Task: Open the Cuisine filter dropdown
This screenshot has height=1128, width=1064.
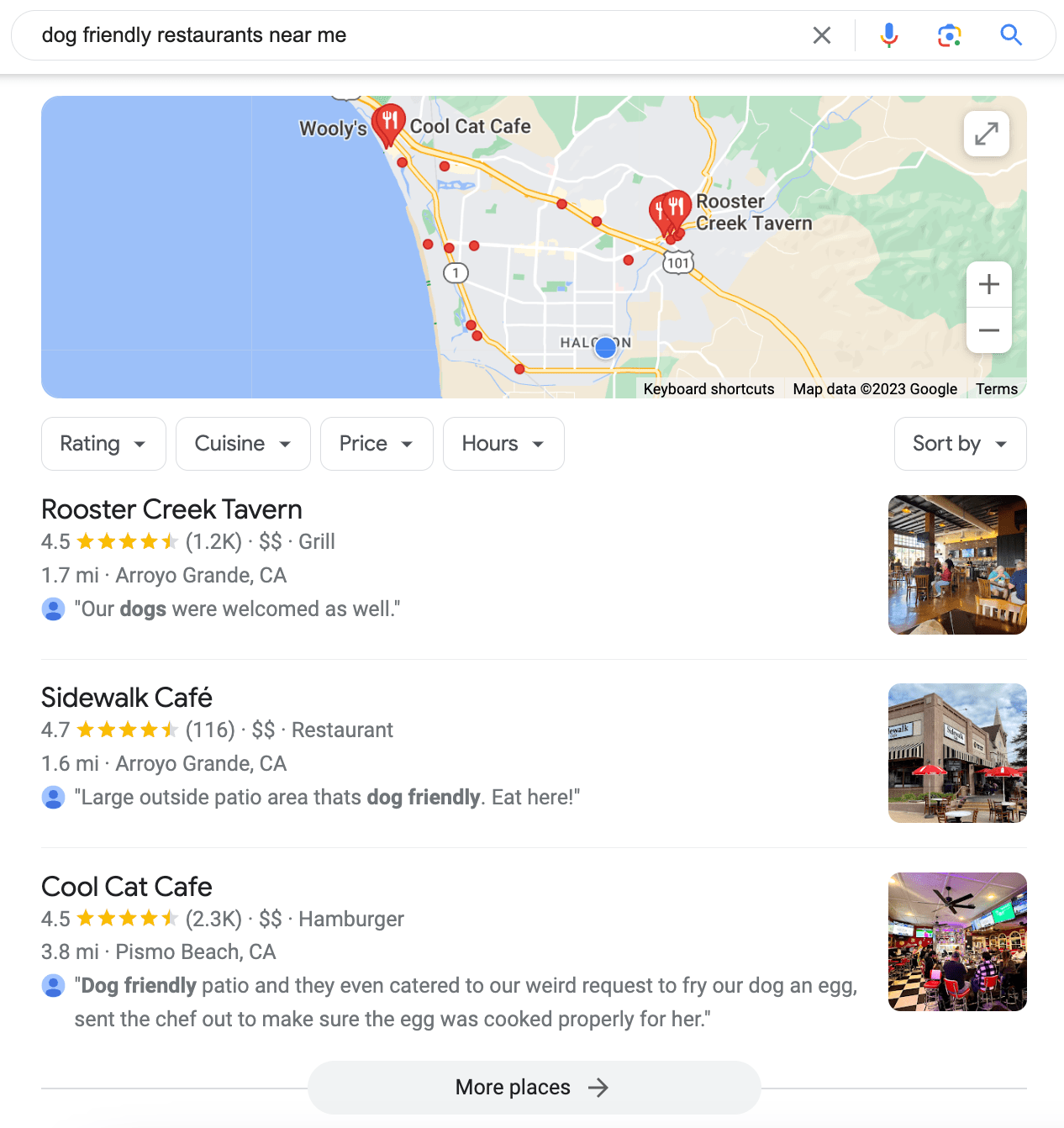Action: 243,444
